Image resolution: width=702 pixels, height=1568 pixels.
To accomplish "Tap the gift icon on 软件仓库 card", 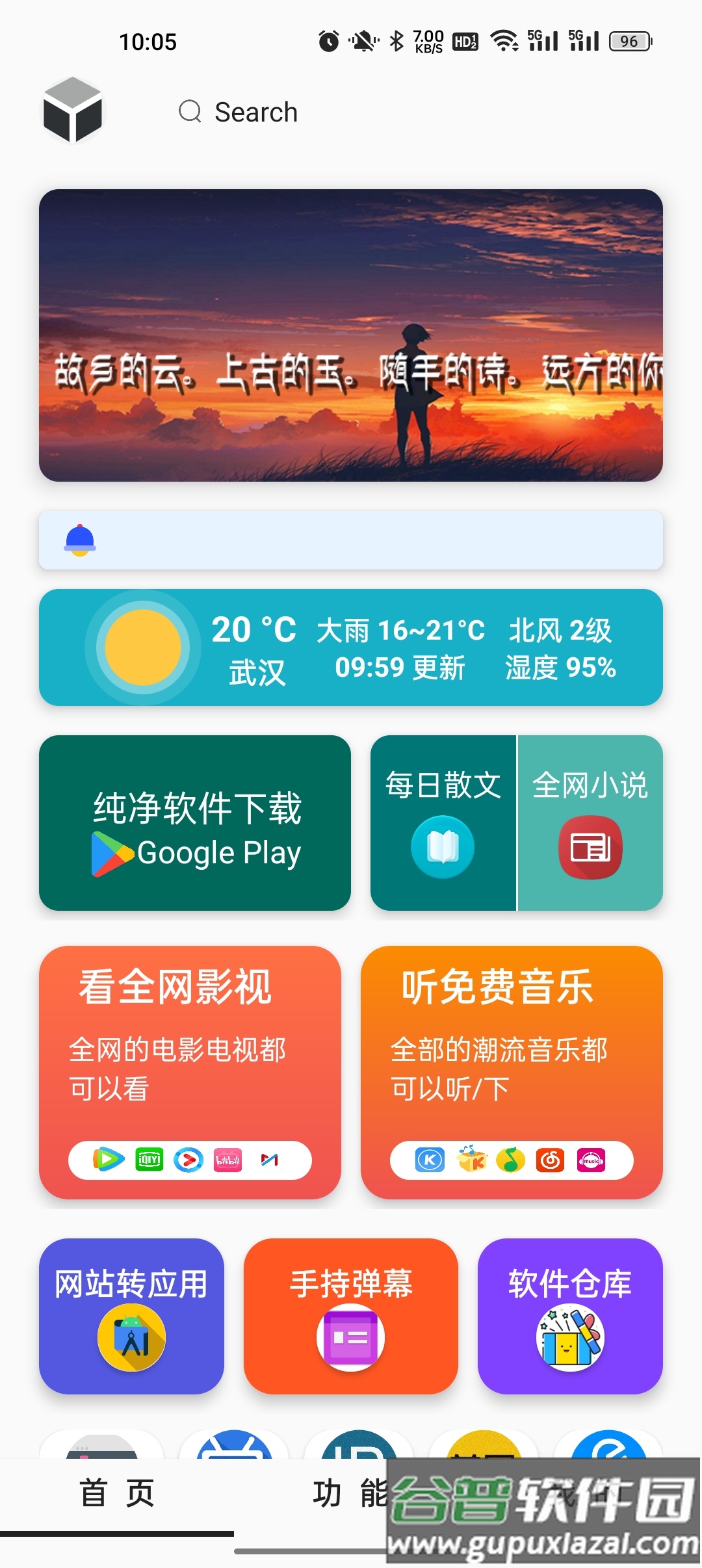I will tap(569, 1336).
